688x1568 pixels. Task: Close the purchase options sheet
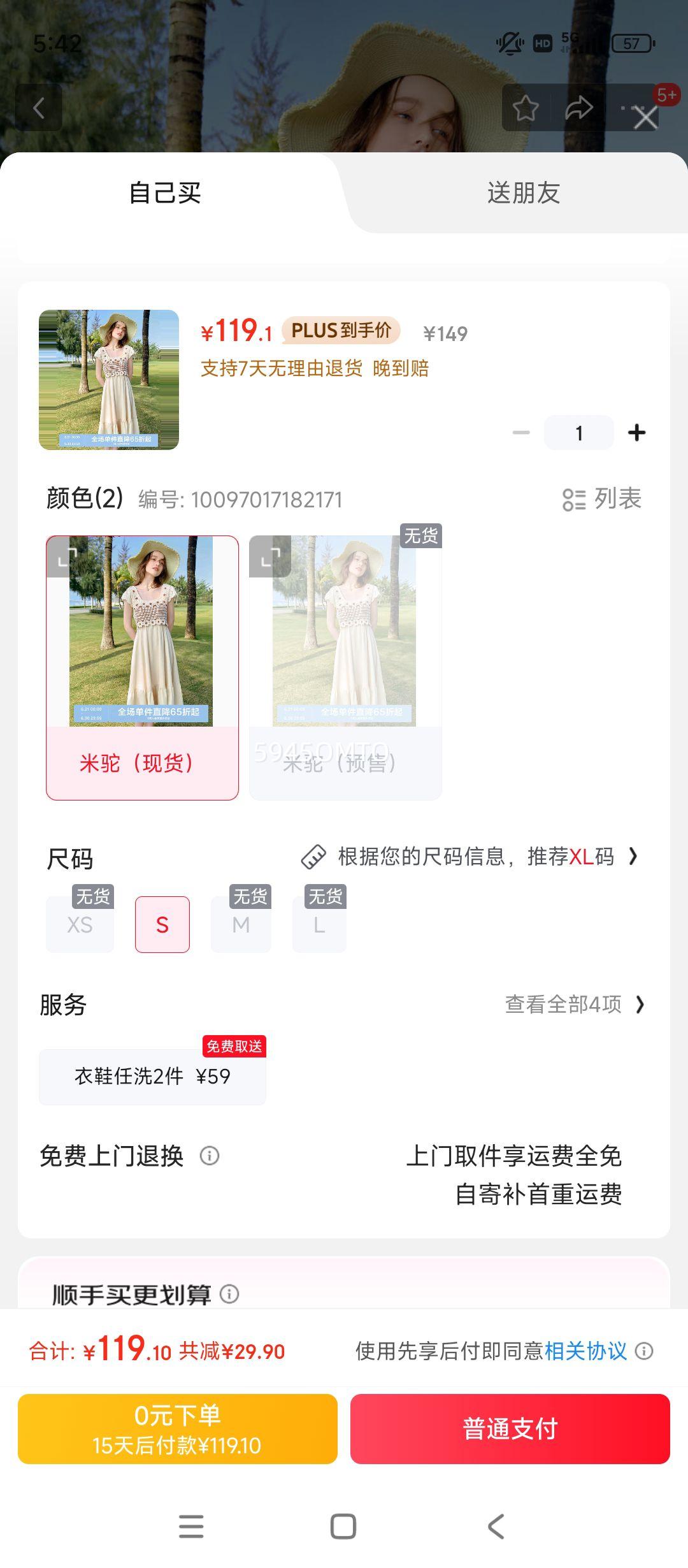point(645,119)
